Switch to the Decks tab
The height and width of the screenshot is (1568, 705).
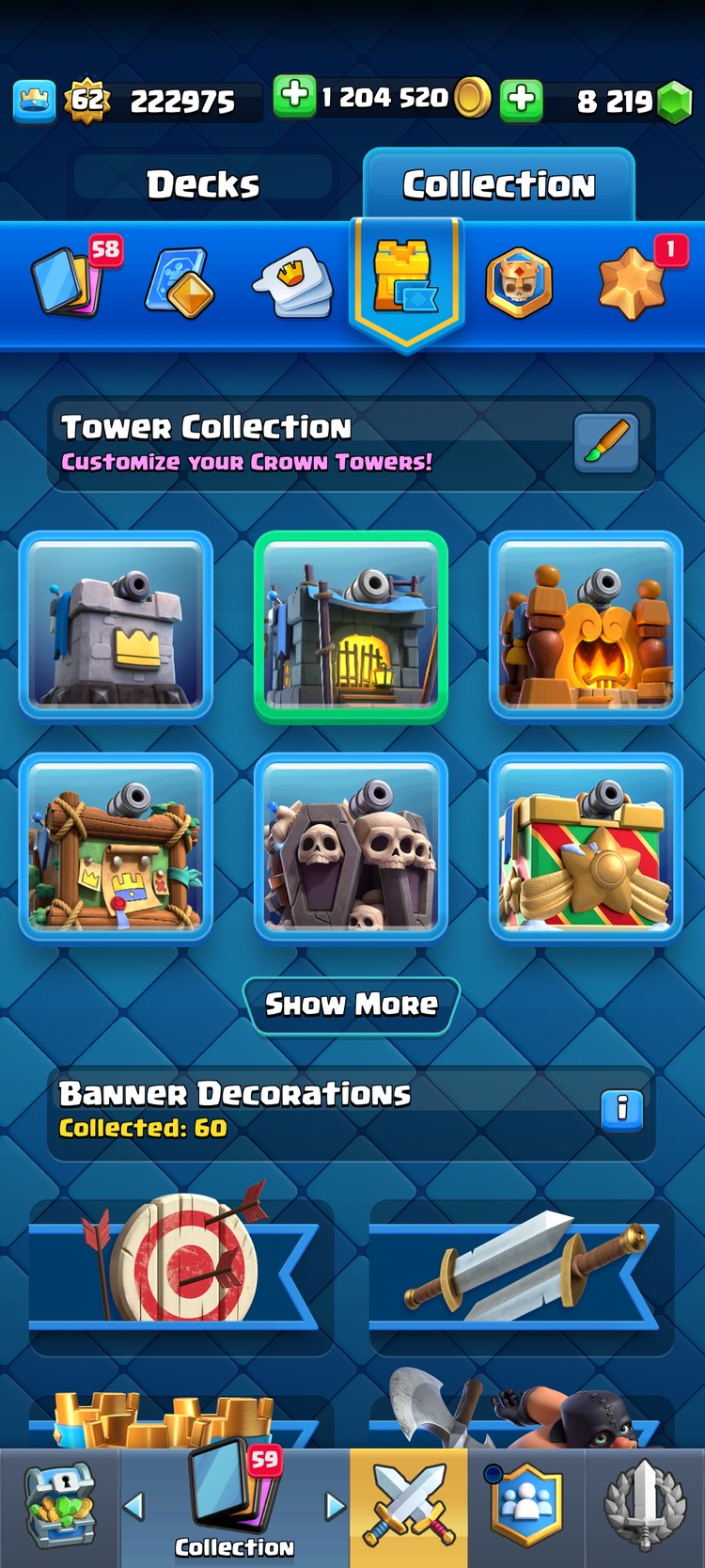(x=203, y=184)
